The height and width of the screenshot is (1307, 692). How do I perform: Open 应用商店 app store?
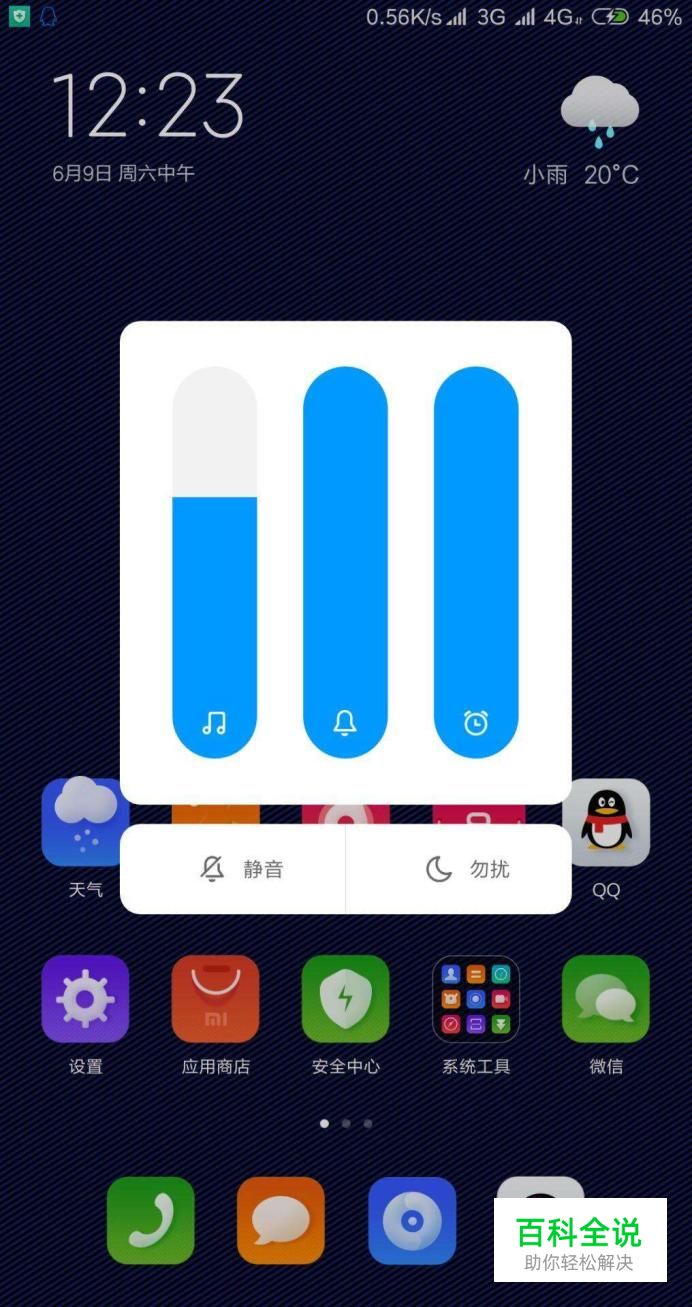point(215,999)
